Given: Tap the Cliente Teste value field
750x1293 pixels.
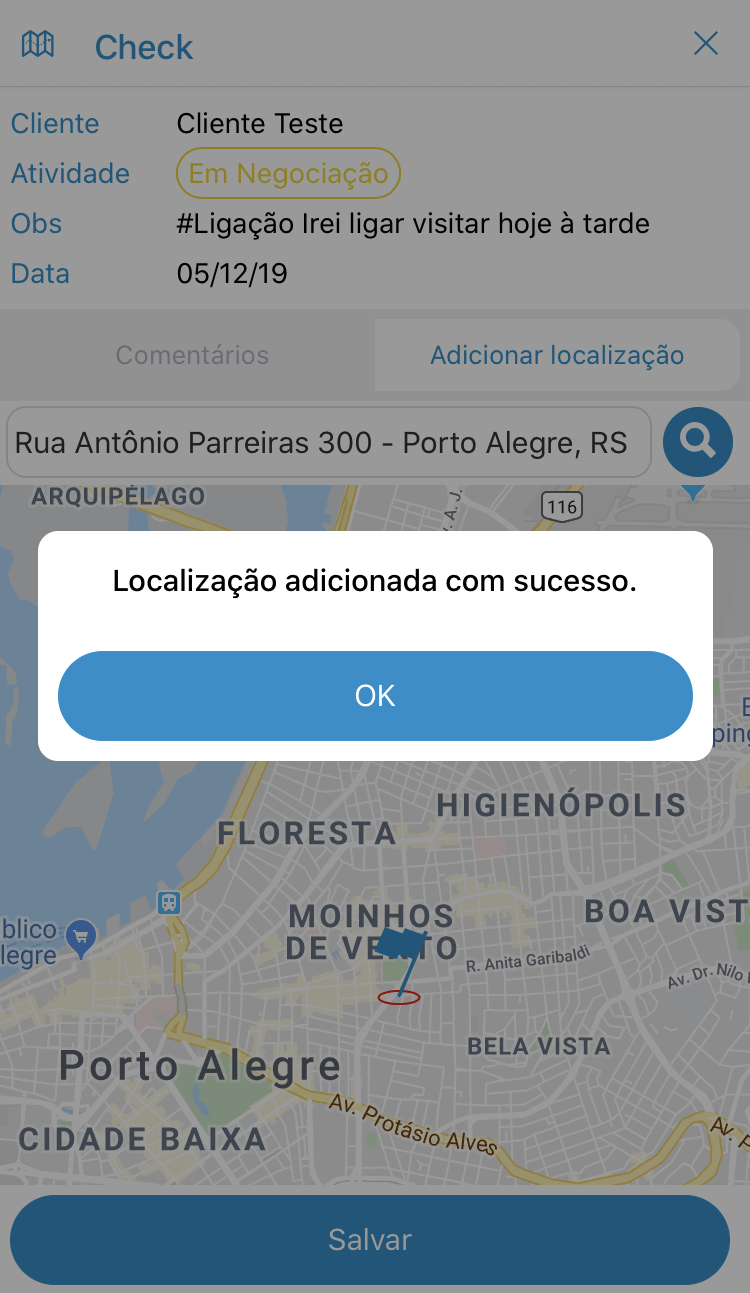Looking at the screenshot, I should tap(259, 123).
